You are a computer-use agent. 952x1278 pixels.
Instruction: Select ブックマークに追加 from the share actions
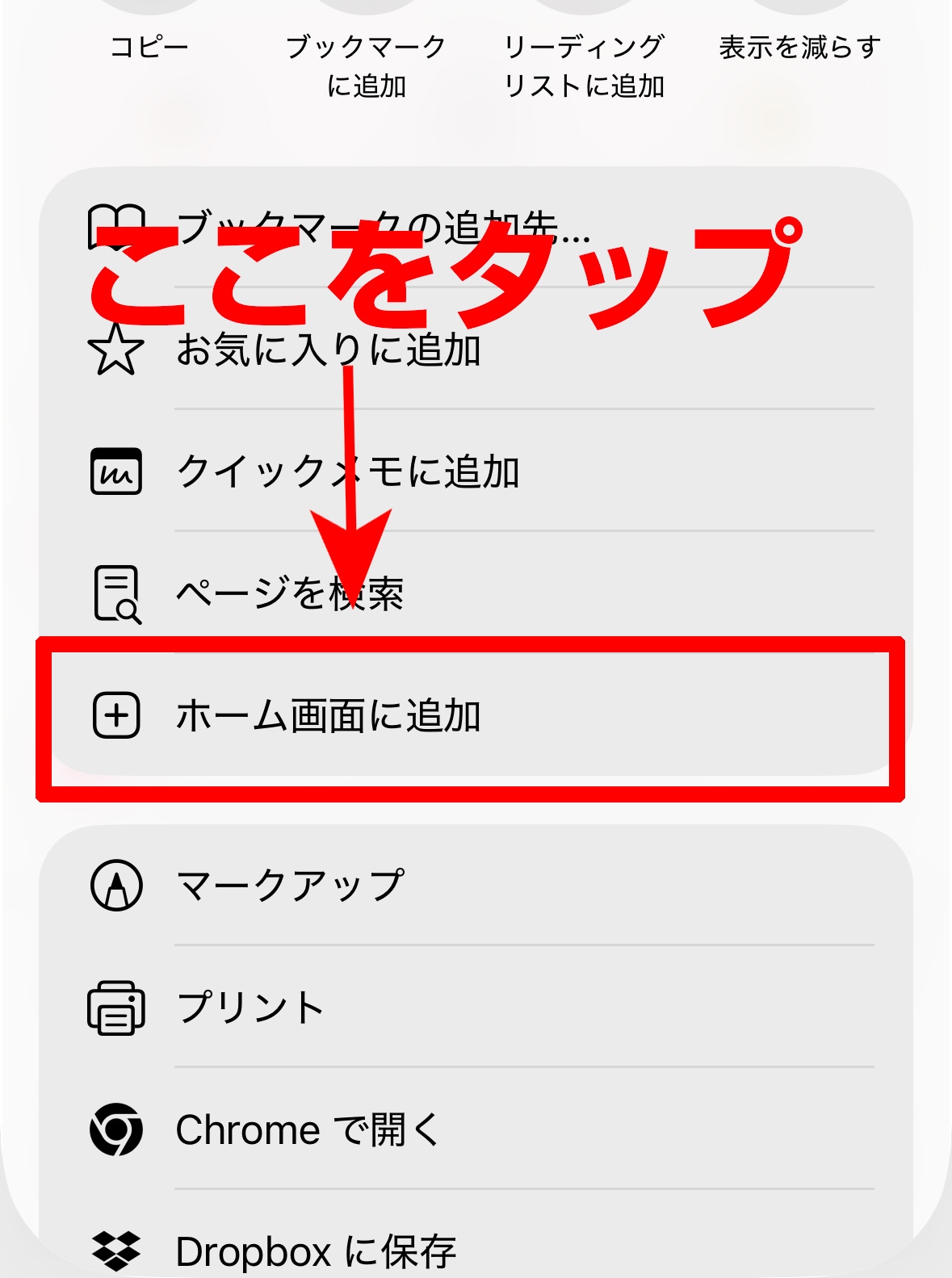click(x=366, y=65)
